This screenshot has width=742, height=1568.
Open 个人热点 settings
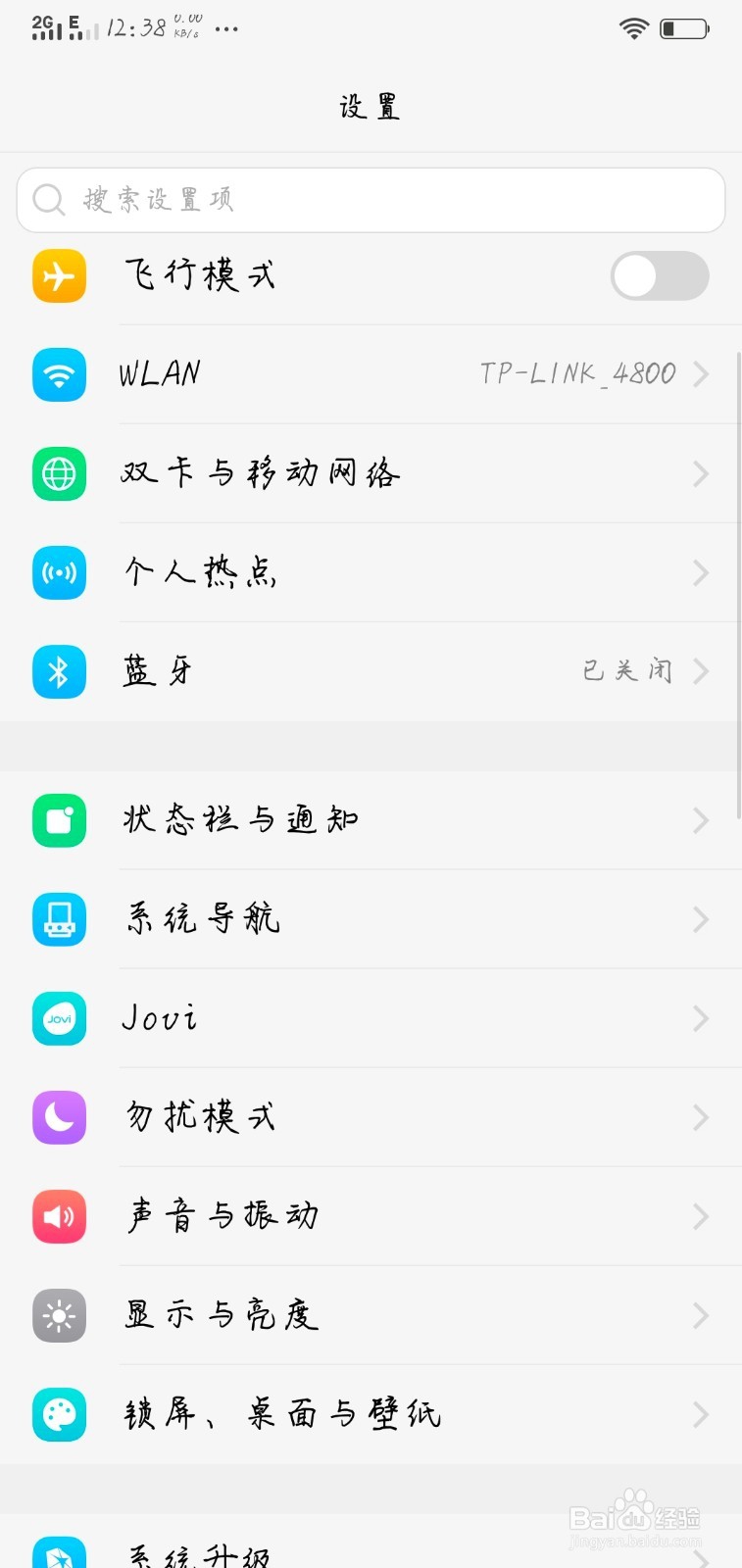point(371,572)
